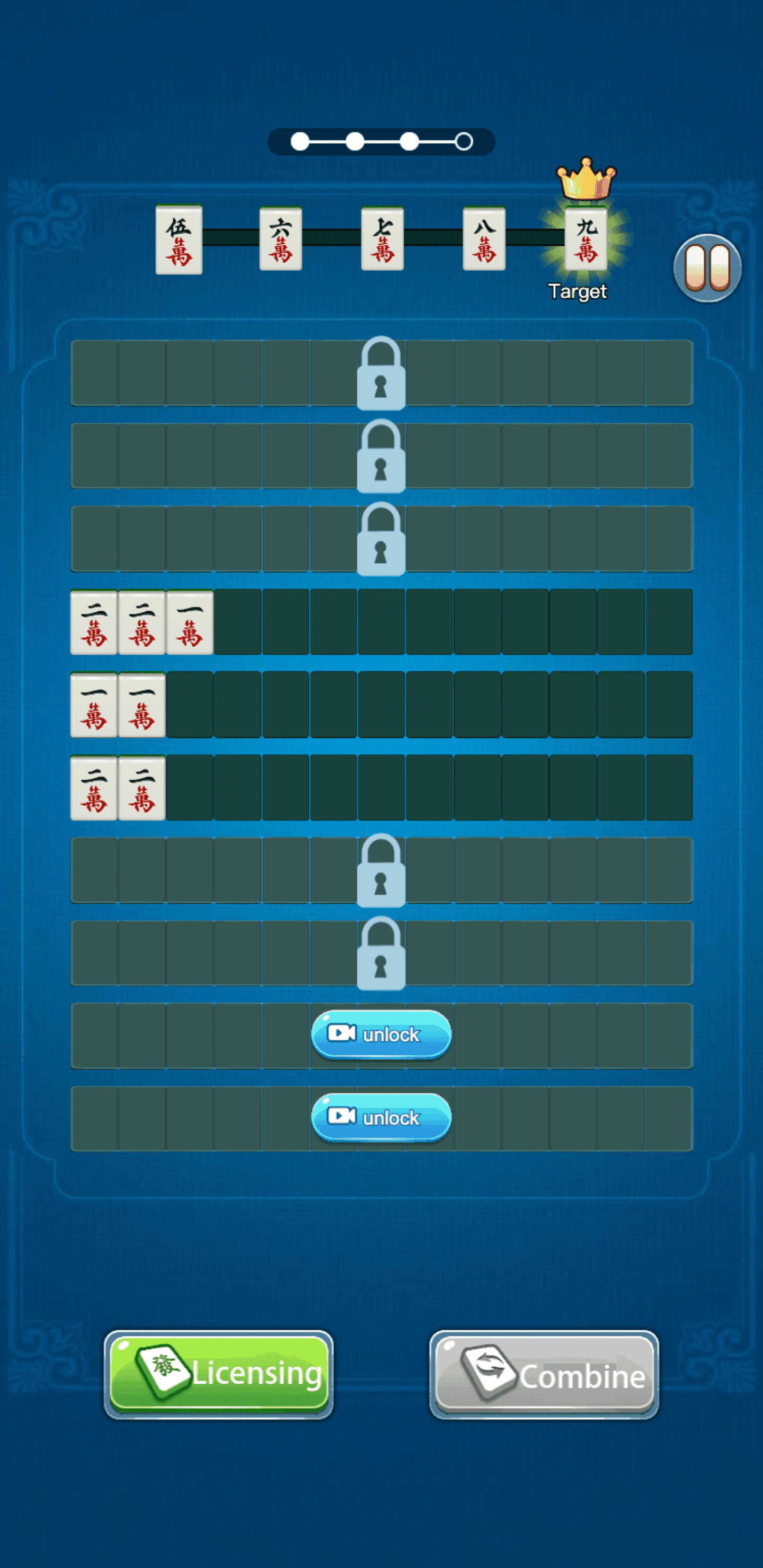Image resolution: width=763 pixels, height=1568 pixels.
Task: Tap the 七萬 tile in the progression bar
Action: 382,238
